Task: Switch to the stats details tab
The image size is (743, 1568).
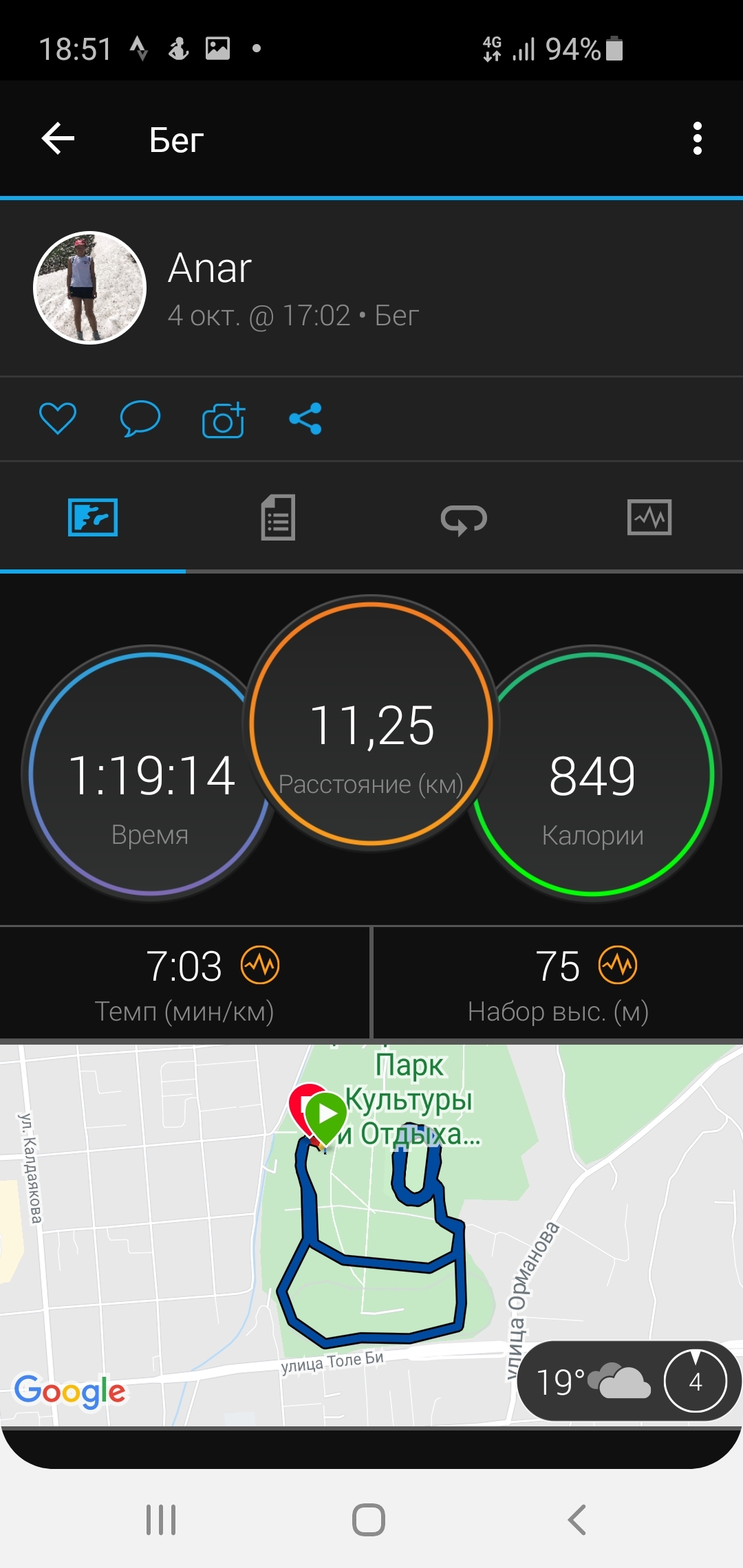Action: [278, 517]
